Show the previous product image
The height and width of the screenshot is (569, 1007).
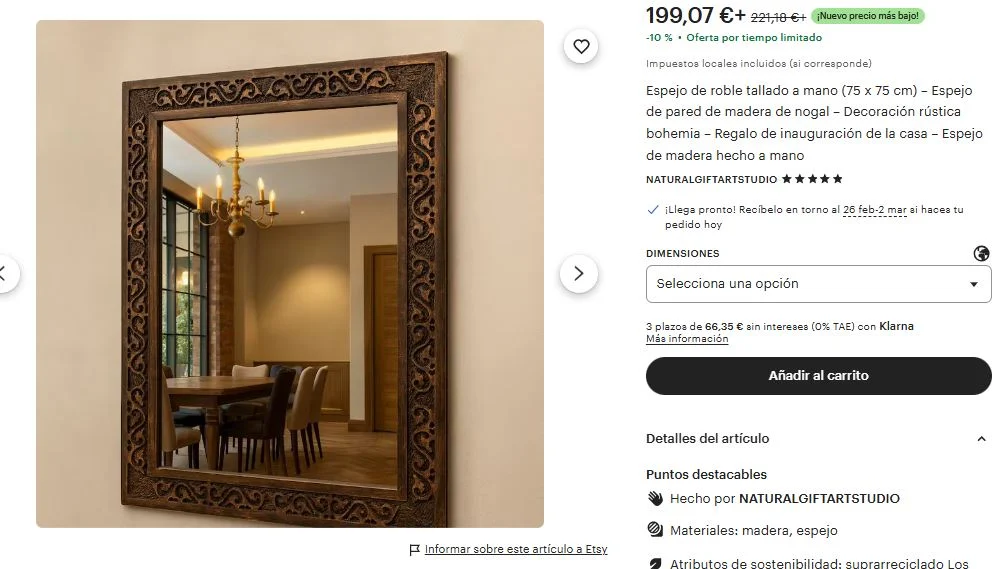point(5,273)
